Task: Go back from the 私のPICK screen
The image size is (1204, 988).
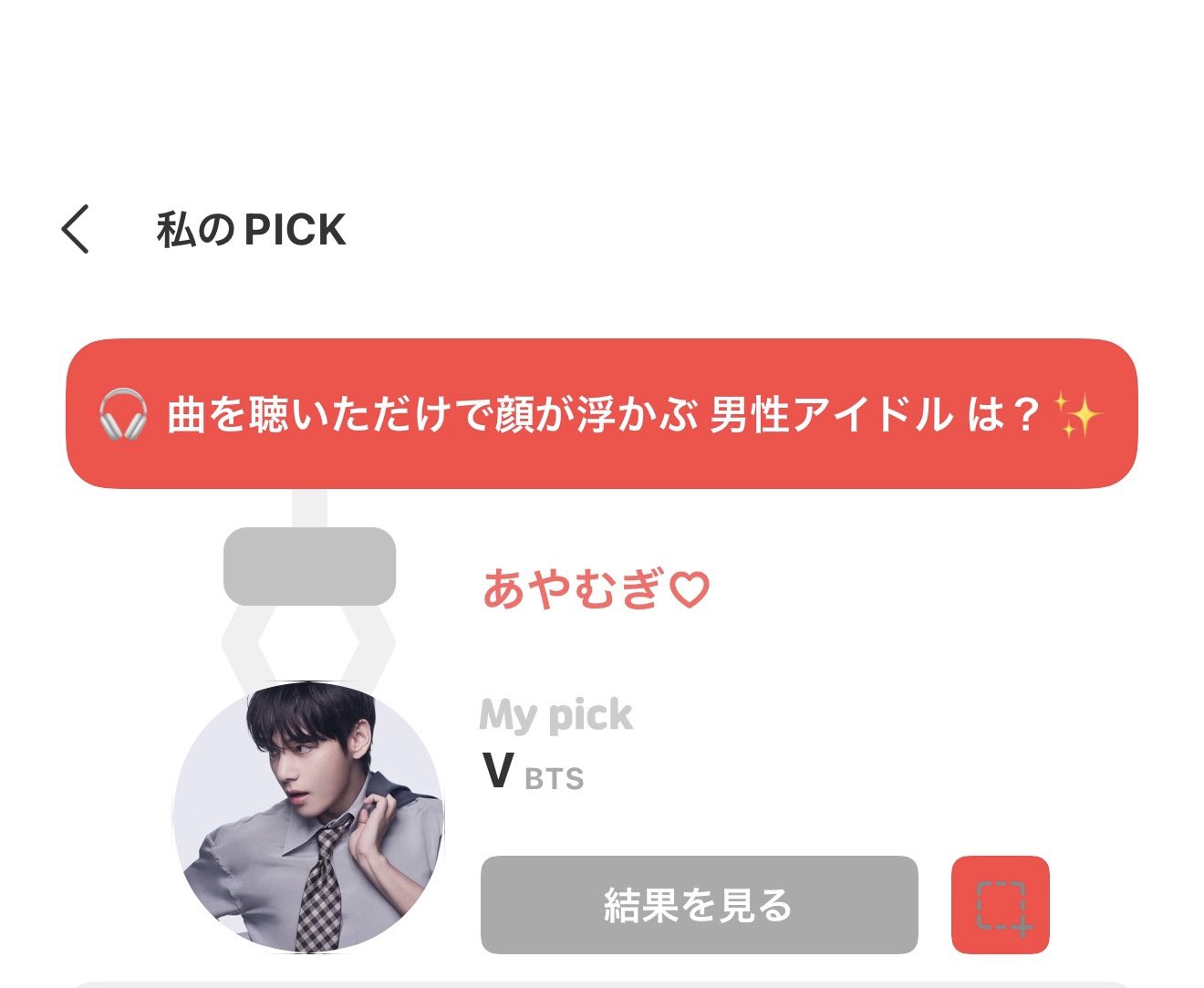Action: [x=76, y=229]
